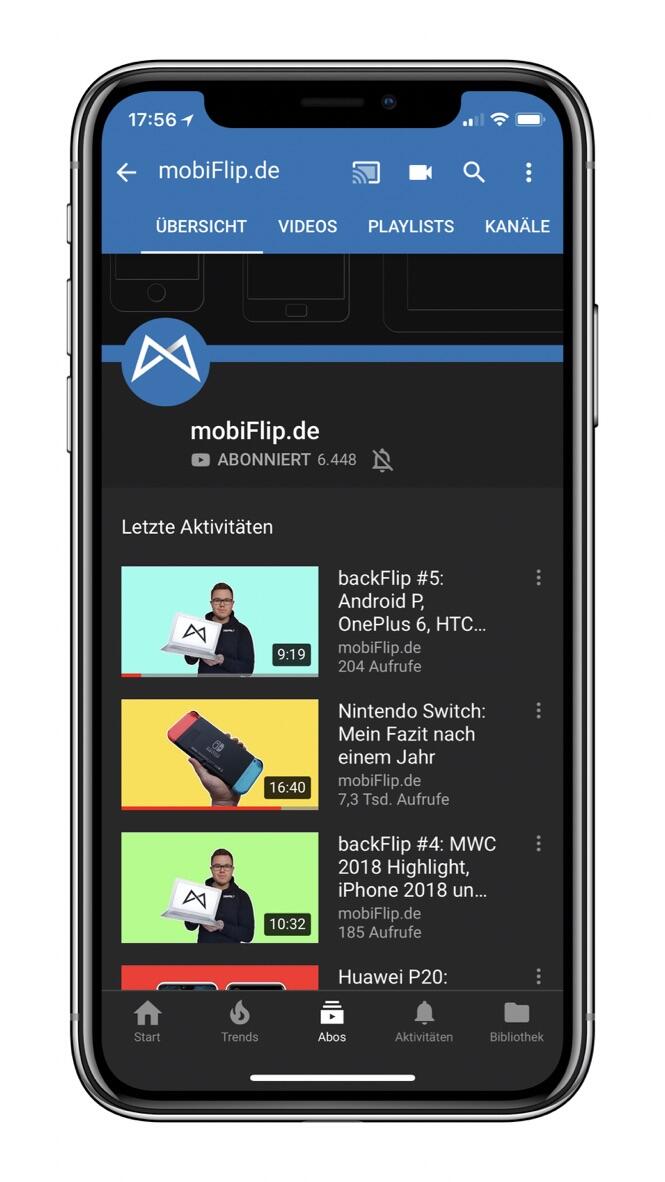Viewport: 665px width, 1182px height.
Task: Tap the Abonniert subscription button
Action: click(x=263, y=460)
